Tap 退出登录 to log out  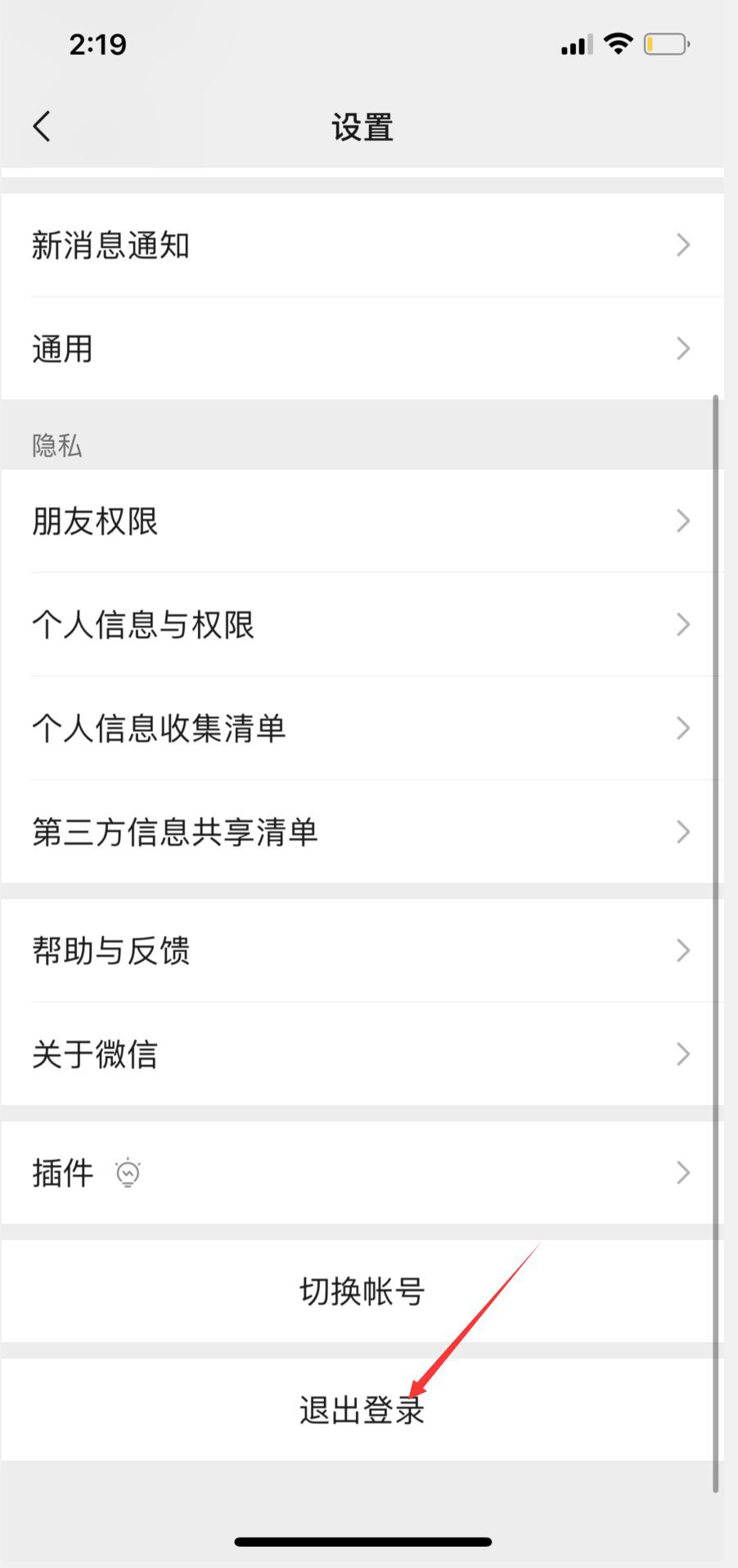pos(362,1410)
